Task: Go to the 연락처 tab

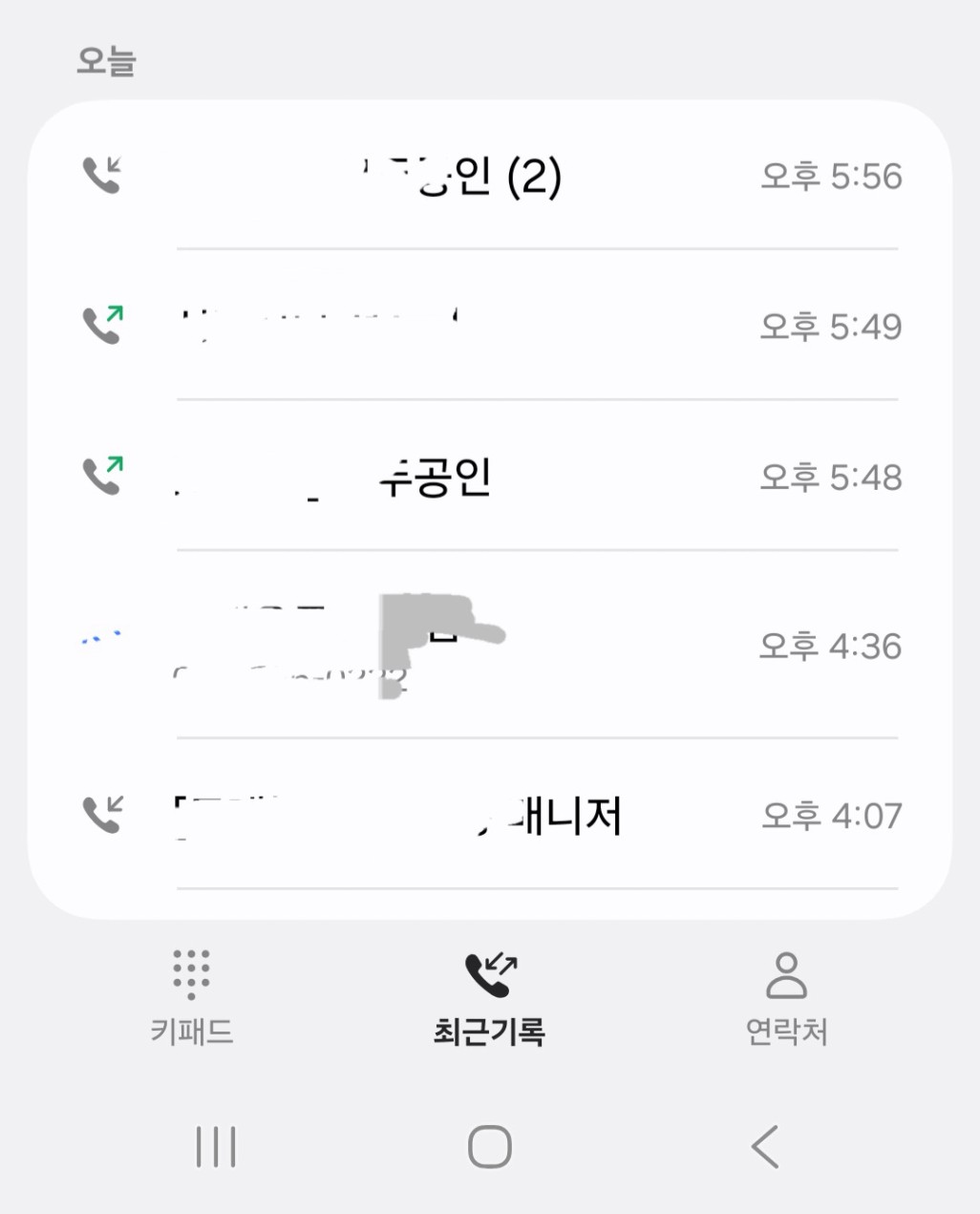Action: (786, 997)
